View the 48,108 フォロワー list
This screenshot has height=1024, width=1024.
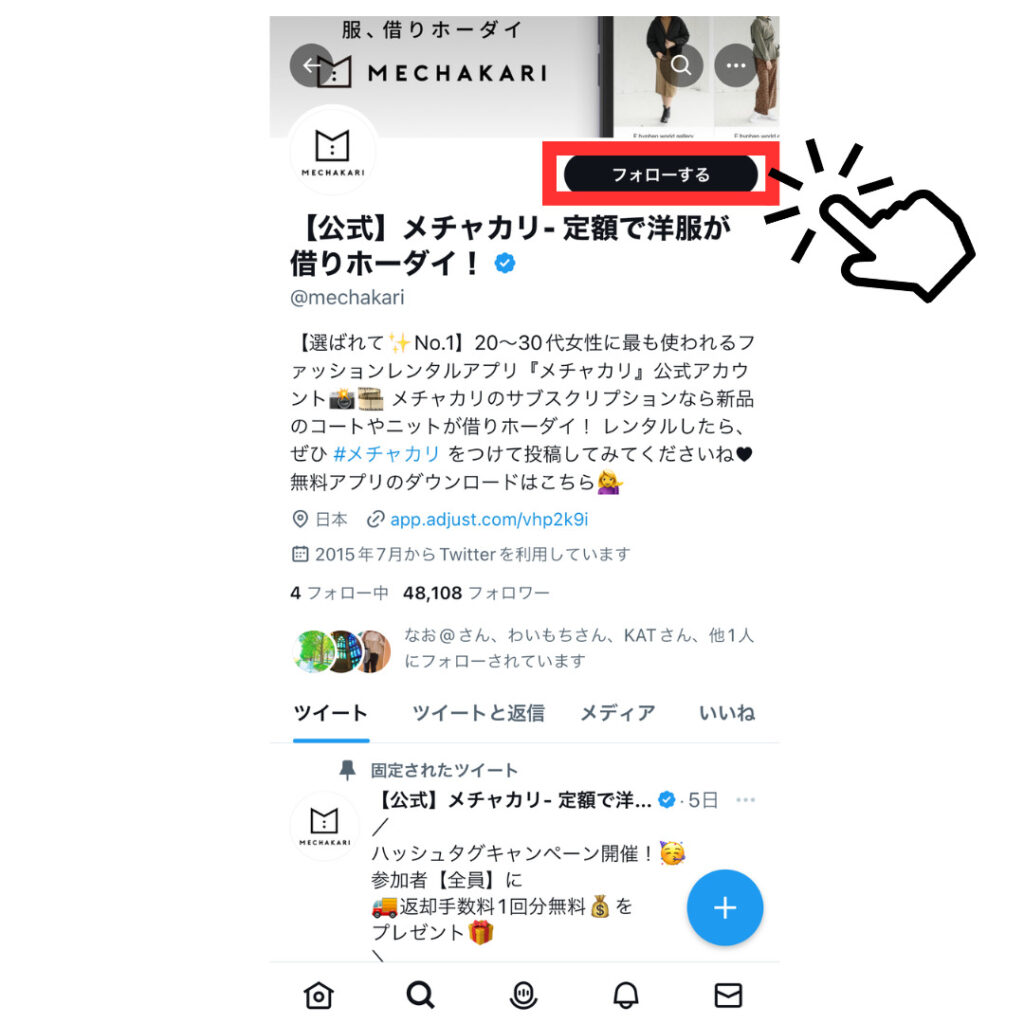coord(476,593)
